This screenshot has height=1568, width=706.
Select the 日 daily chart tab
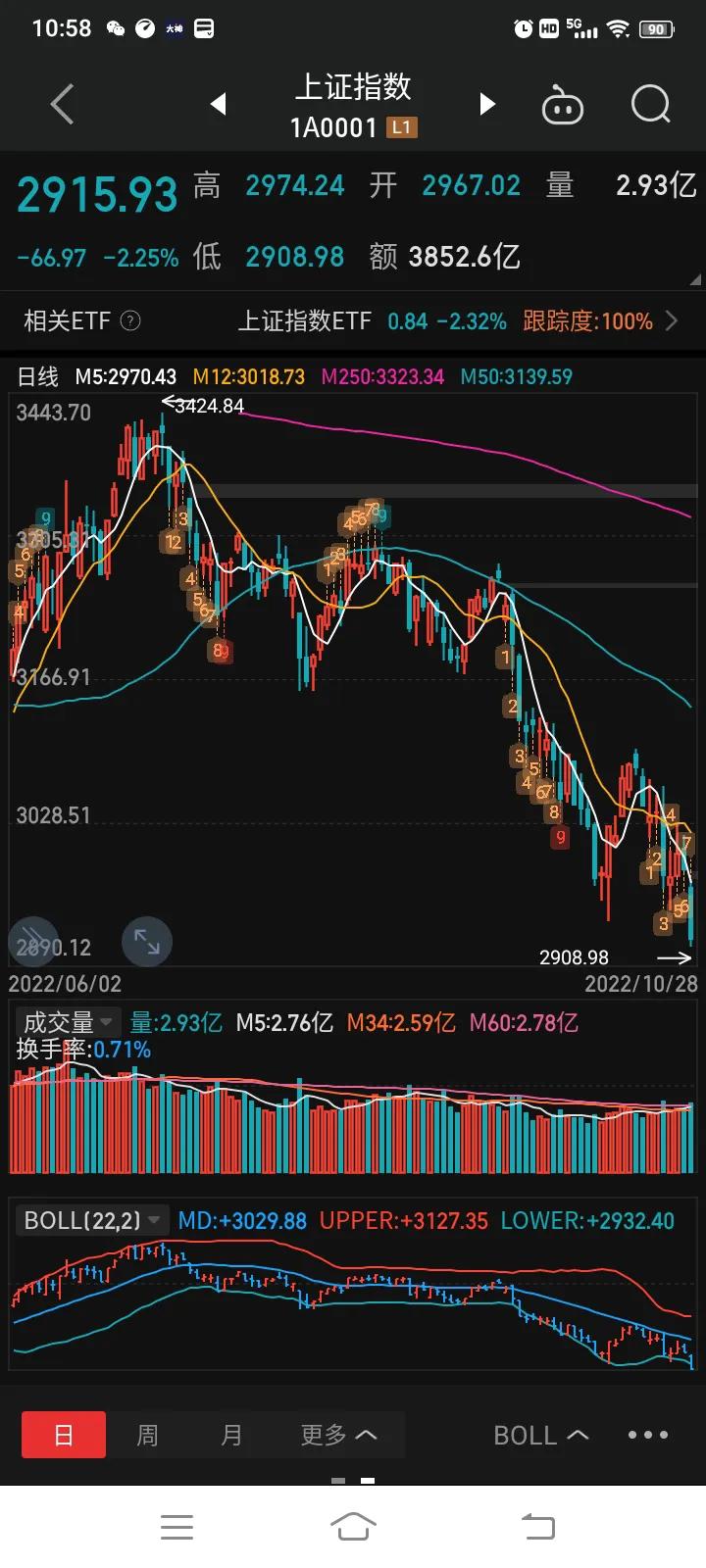[x=64, y=1436]
